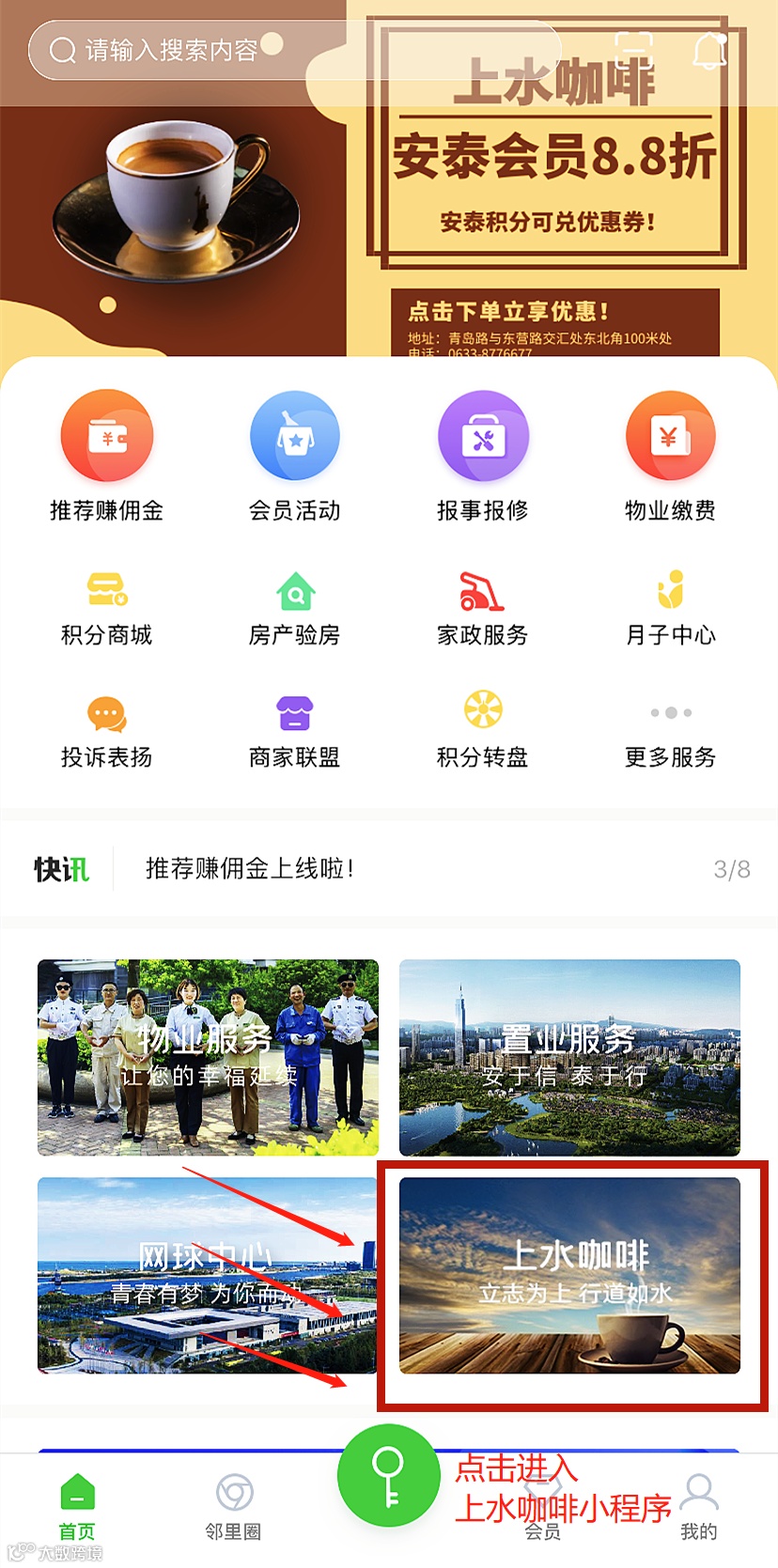
Task: Open 推荐赚佣金 service
Action: pyautogui.click(x=106, y=457)
